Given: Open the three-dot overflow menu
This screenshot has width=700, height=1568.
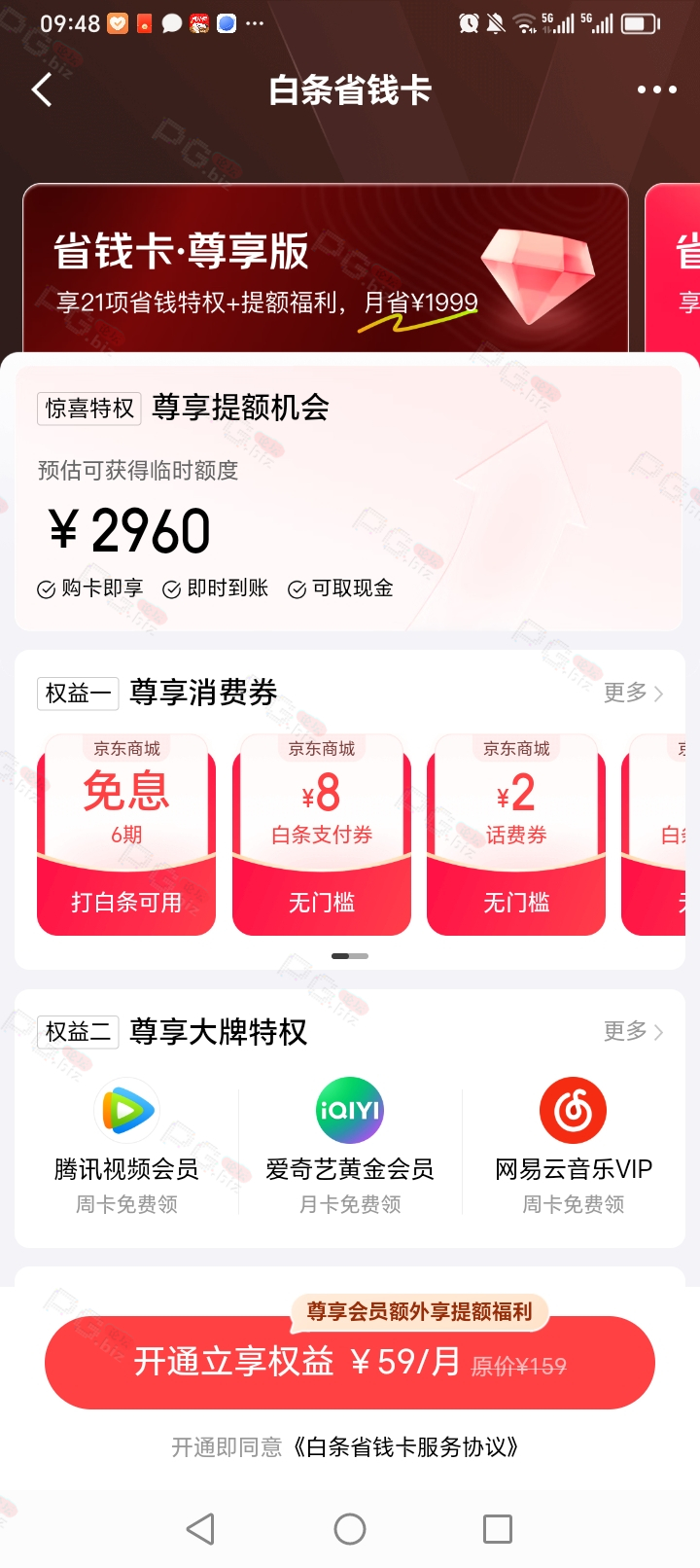Looking at the screenshot, I should 656,89.
